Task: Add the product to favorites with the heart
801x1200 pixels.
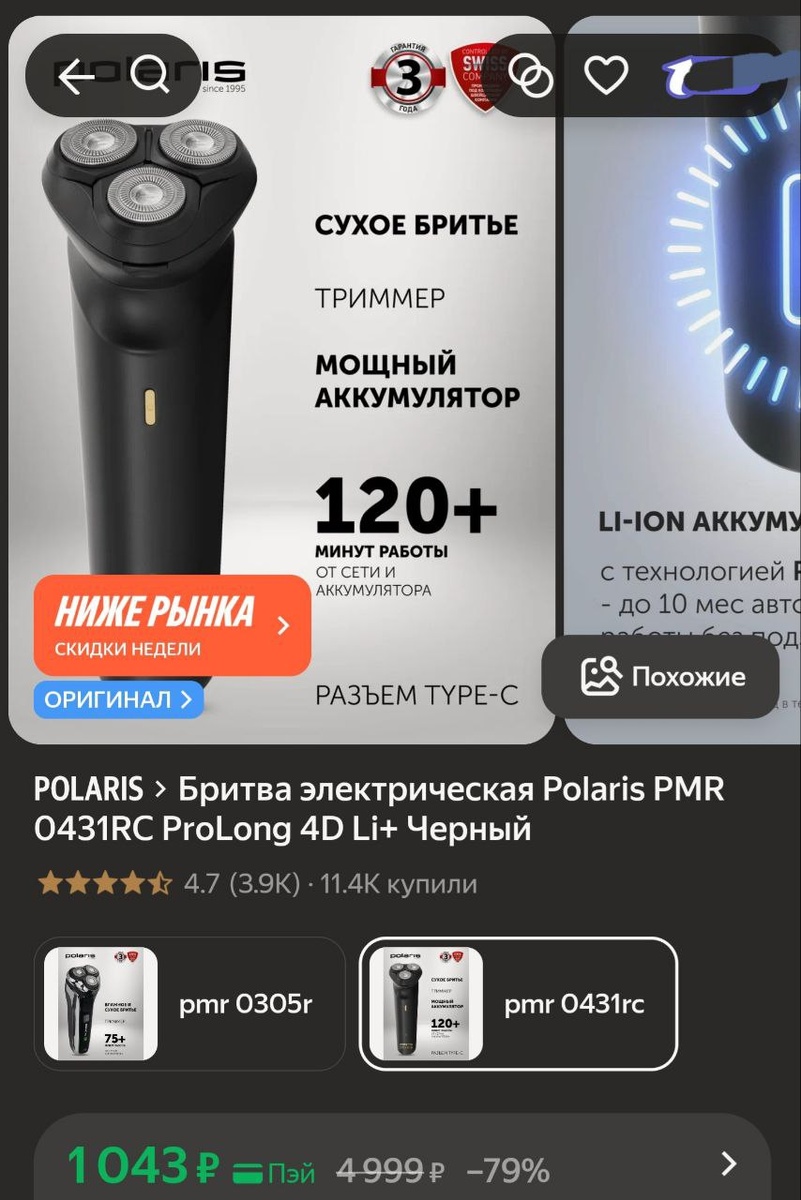Action: [x=606, y=76]
